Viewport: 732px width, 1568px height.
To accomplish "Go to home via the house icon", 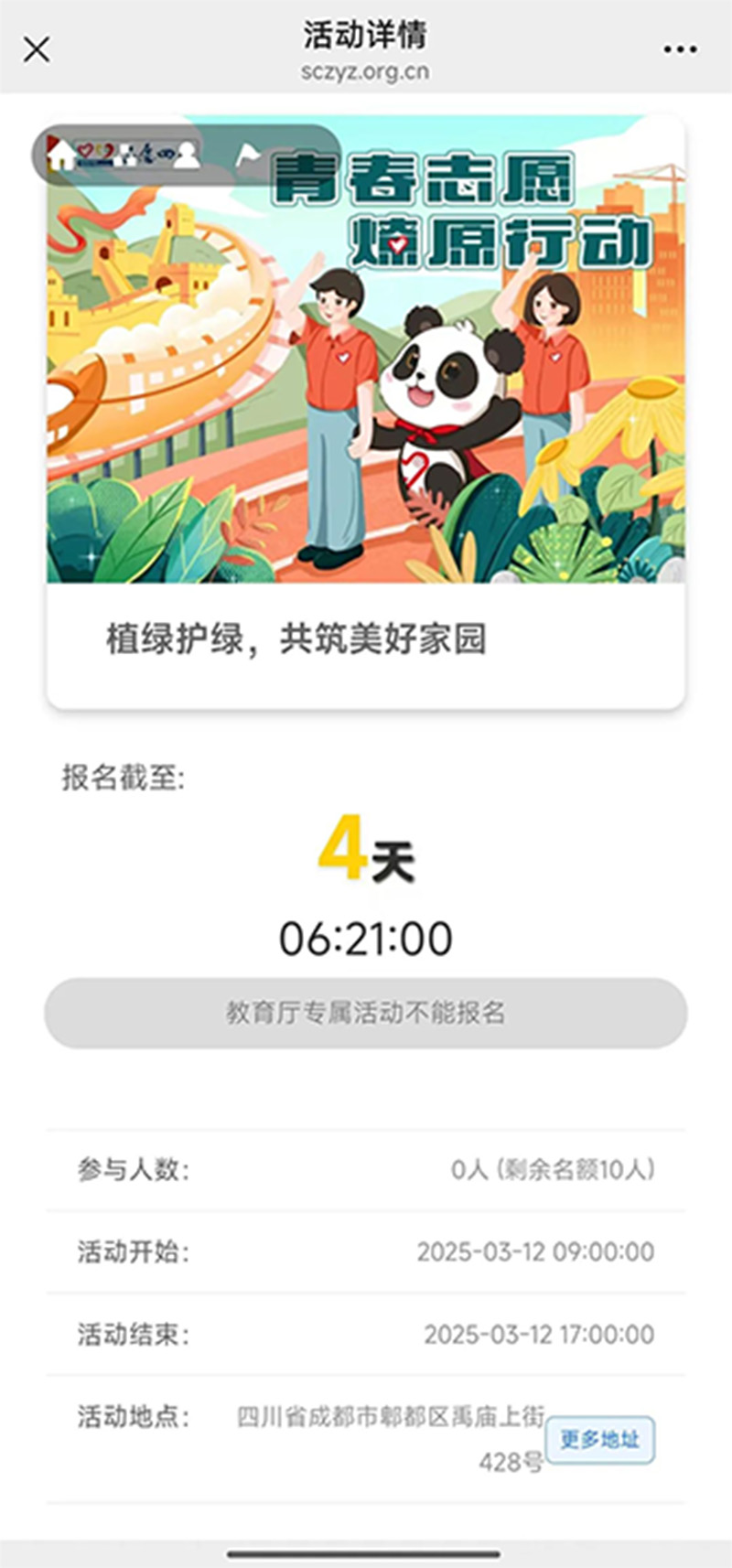I will 60,154.
